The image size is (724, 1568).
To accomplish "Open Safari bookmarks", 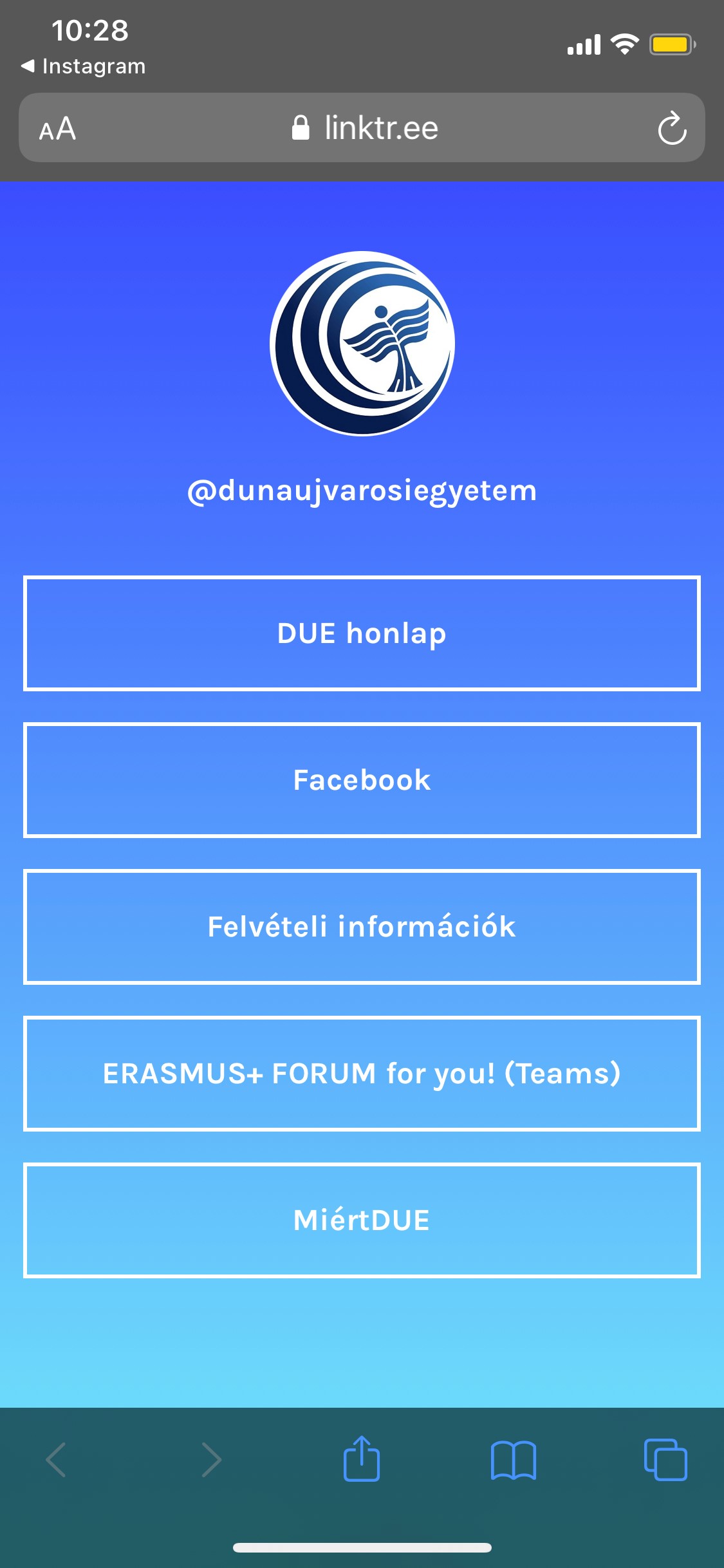I will click(x=513, y=1460).
